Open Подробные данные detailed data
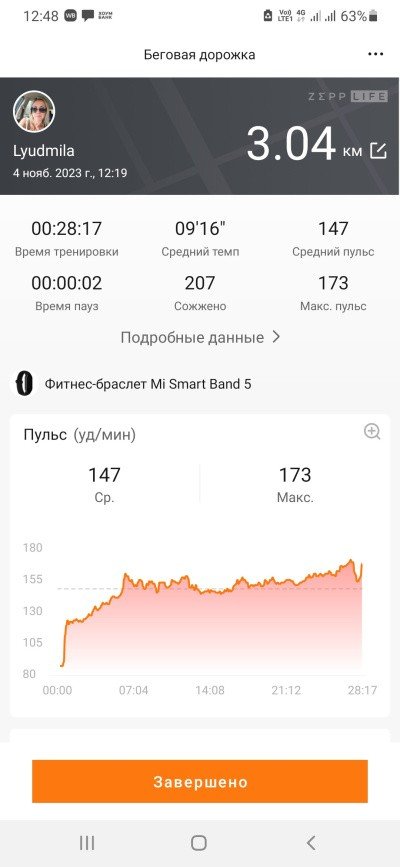 coord(200,337)
